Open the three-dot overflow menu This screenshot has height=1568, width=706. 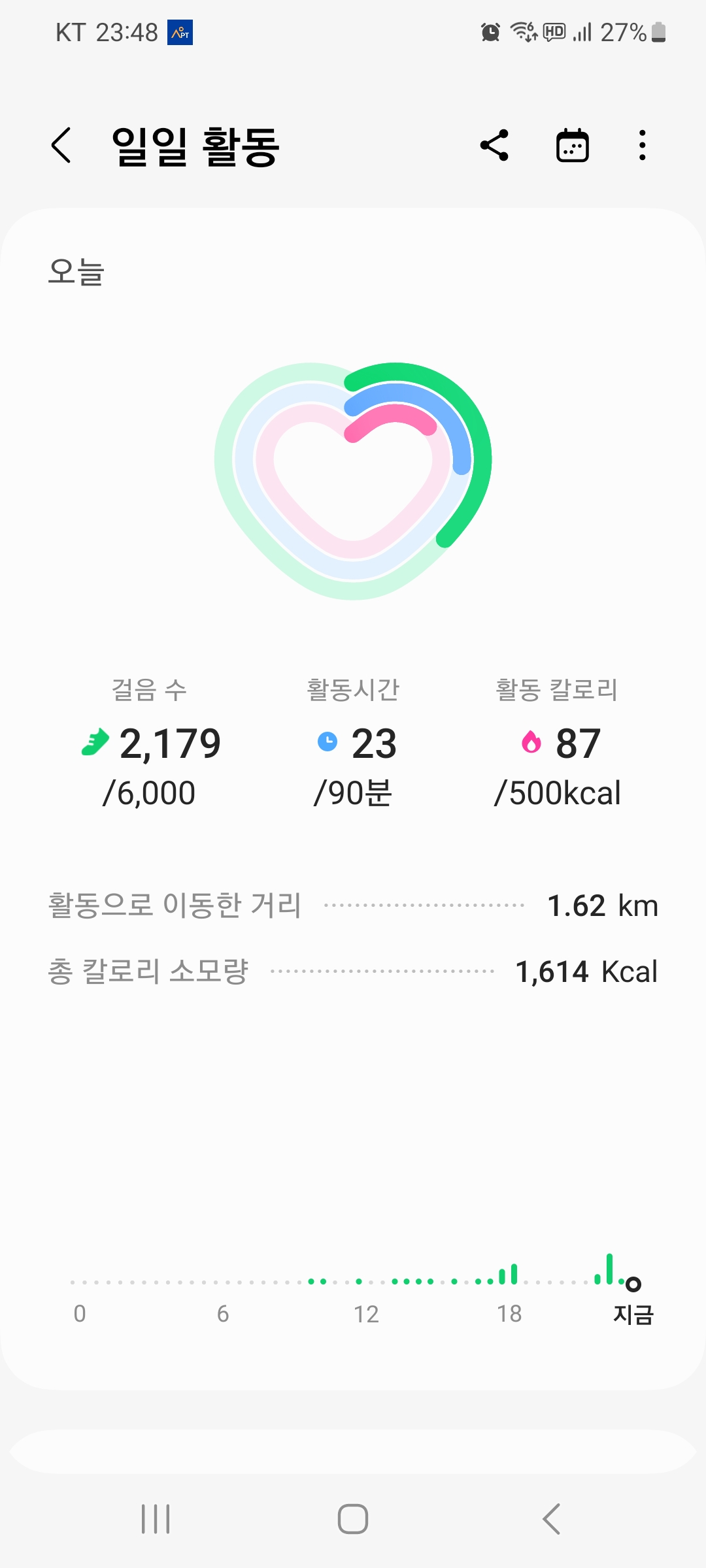coord(643,145)
